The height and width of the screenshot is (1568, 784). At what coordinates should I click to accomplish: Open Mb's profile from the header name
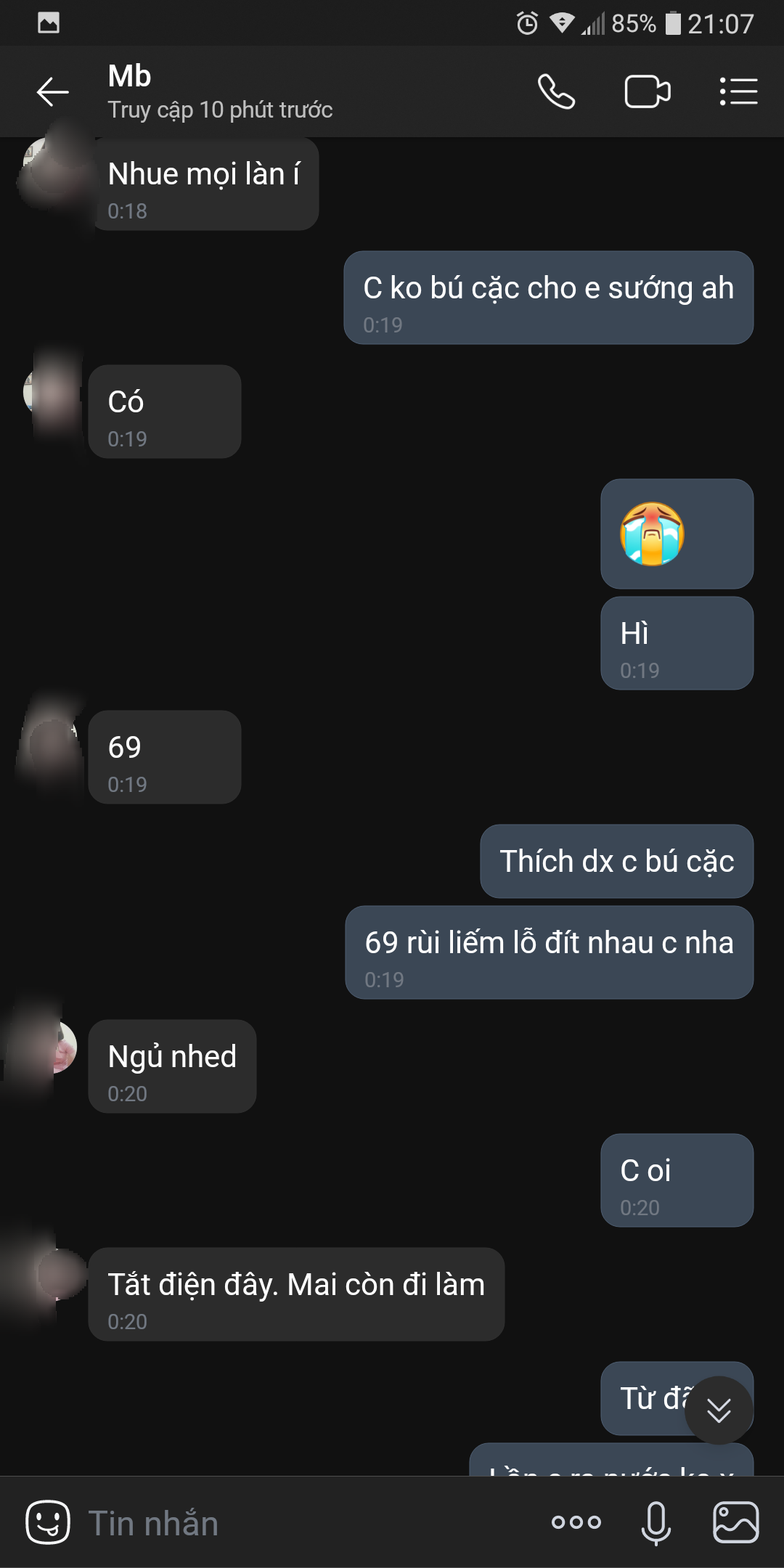[x=131, y=77]
